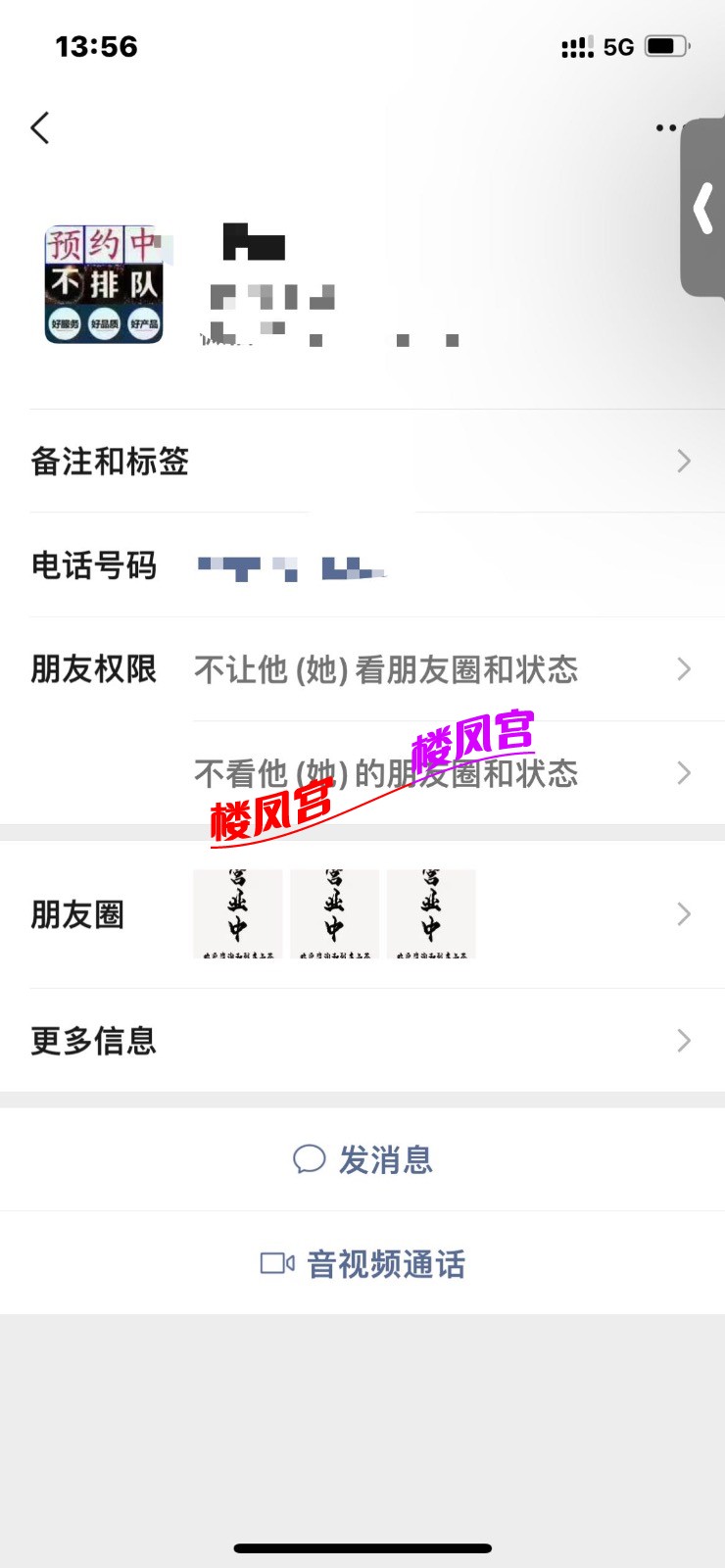Tap the phone number under 电话号码
The width and height of the screenshot is (725, 1568).
(291, 567)
